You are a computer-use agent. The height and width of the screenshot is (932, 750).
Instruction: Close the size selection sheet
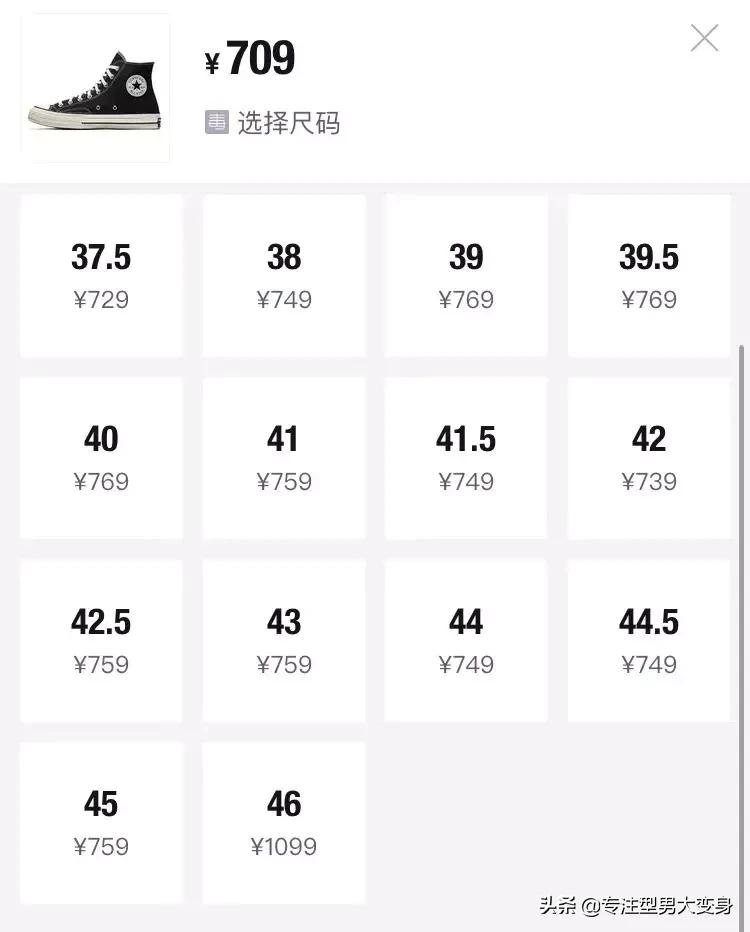(x=705, y=39)
